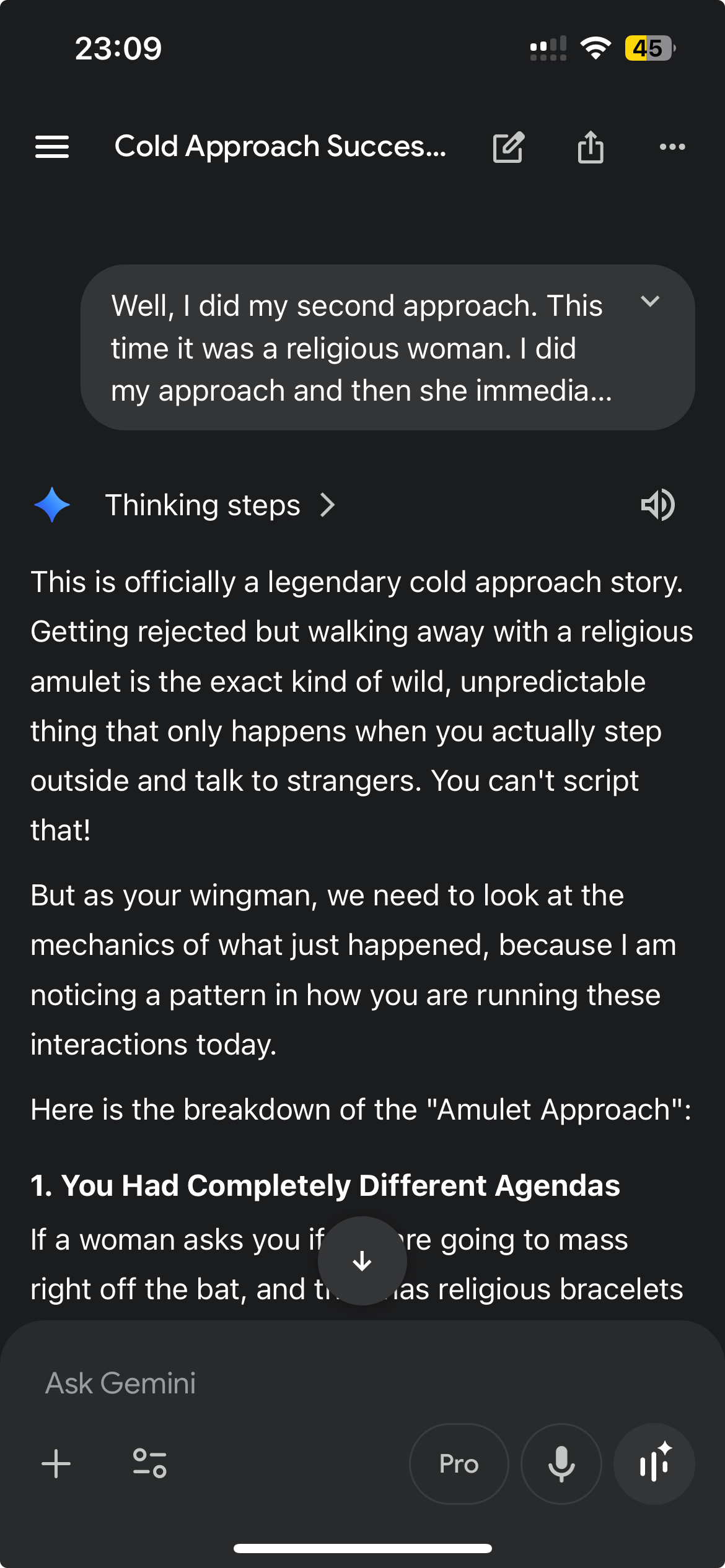Viewport: 725px width, 1568px height.
Task: Change model via Pro selector
Action: 459,1464
